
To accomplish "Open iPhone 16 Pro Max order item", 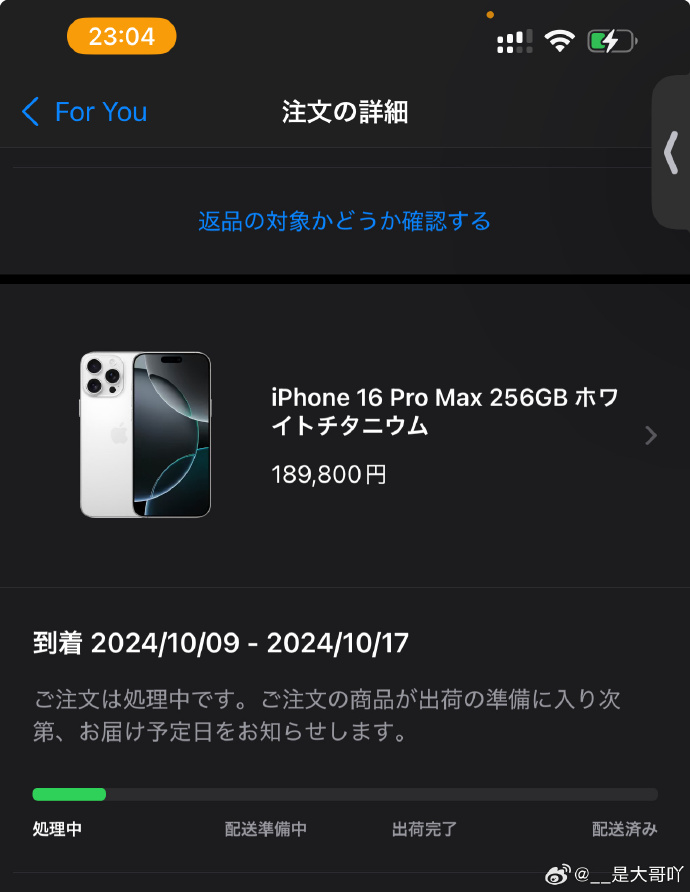I will [x=444, y=434].
